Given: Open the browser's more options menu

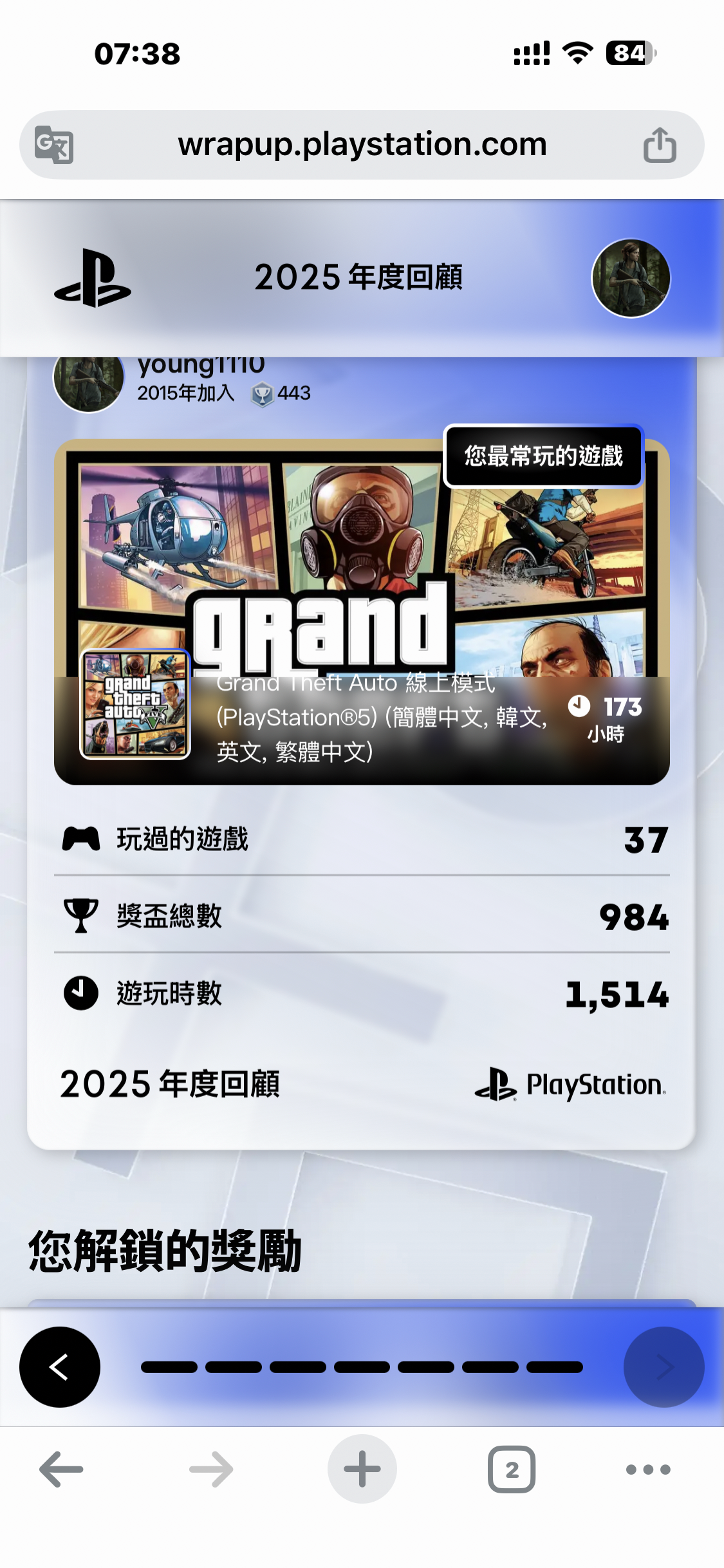Looking at the screenshot, I should pyautogui.click(x=648, y=1470).
